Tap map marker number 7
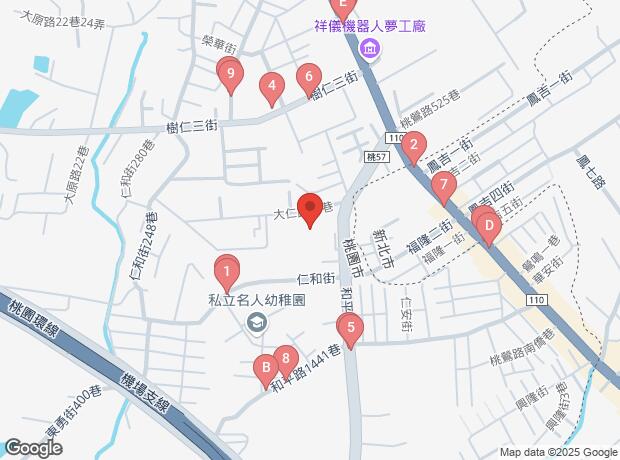 pyautogui.click(x=443, y=185)
